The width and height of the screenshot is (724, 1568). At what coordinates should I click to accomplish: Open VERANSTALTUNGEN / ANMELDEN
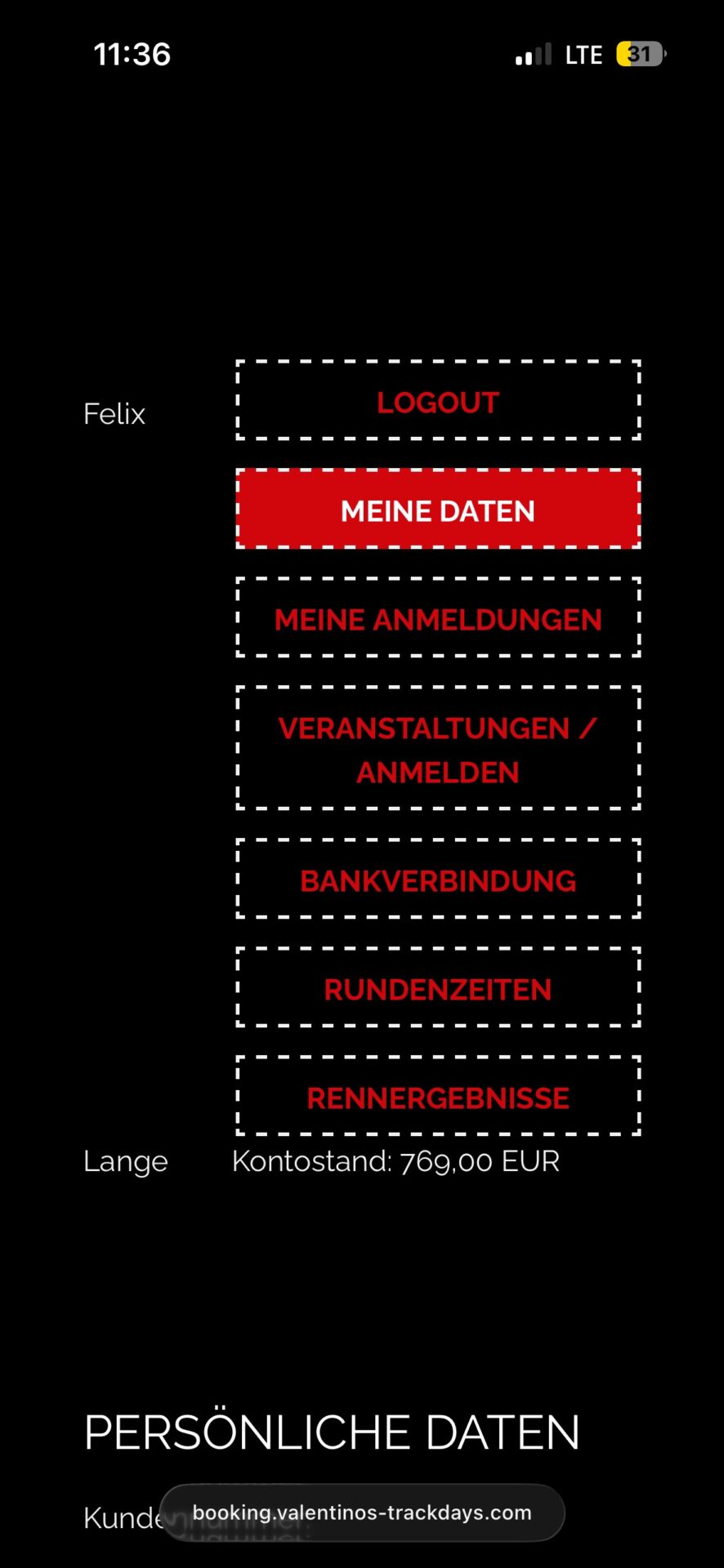tap(438, 748)
